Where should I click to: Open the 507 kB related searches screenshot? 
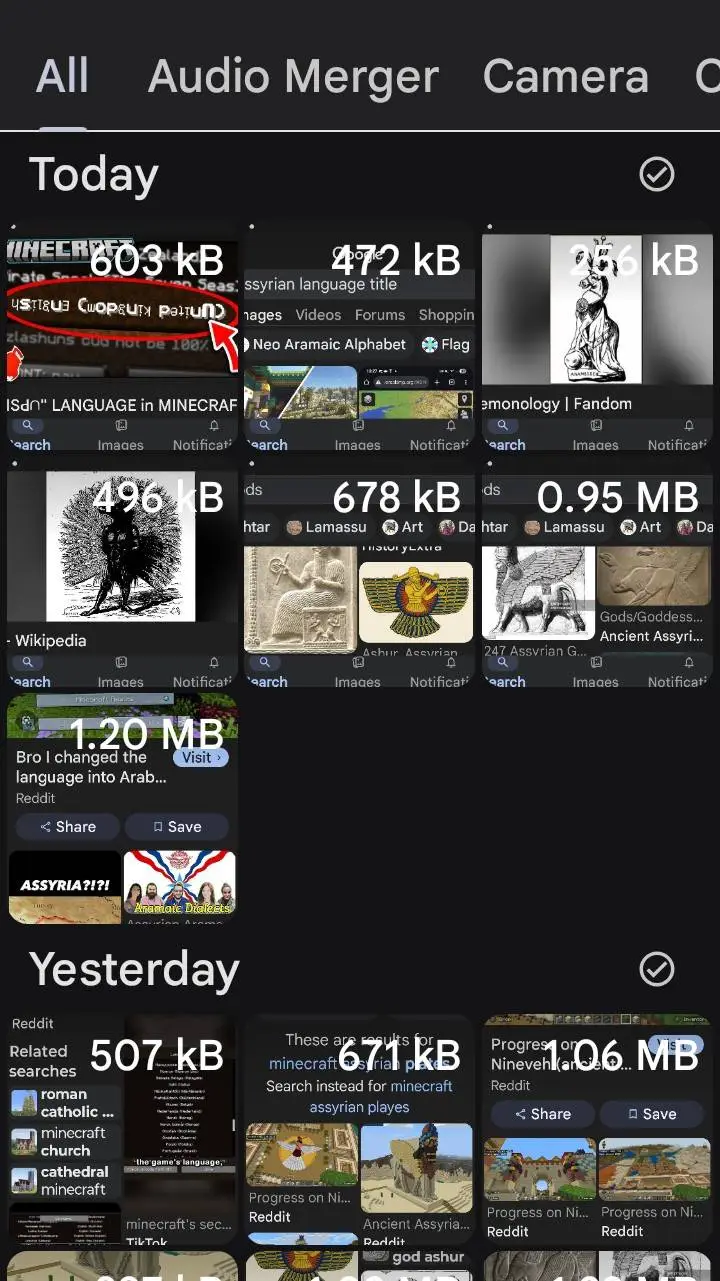tap(122, 1130)
